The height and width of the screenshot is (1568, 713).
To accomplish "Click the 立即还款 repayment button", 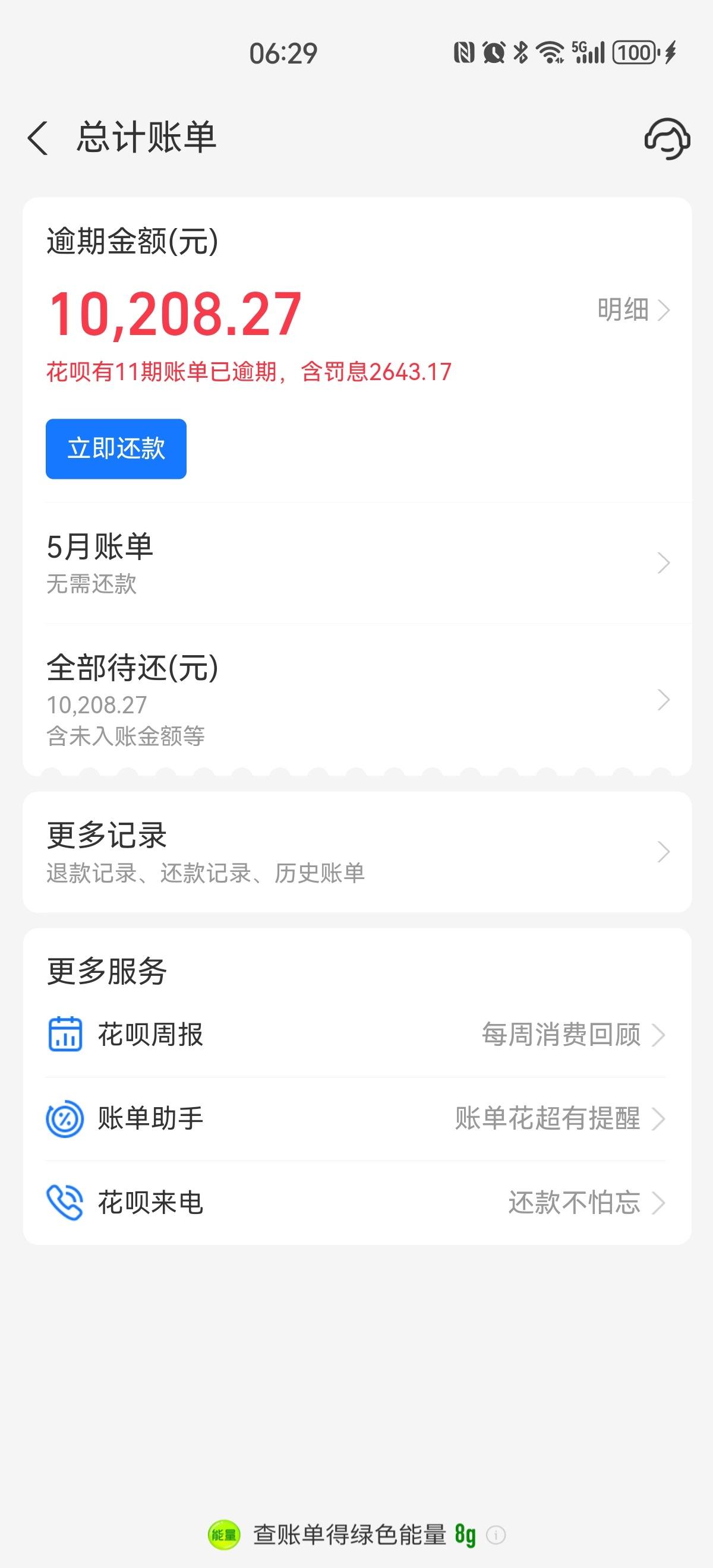I will coord(116,448).
